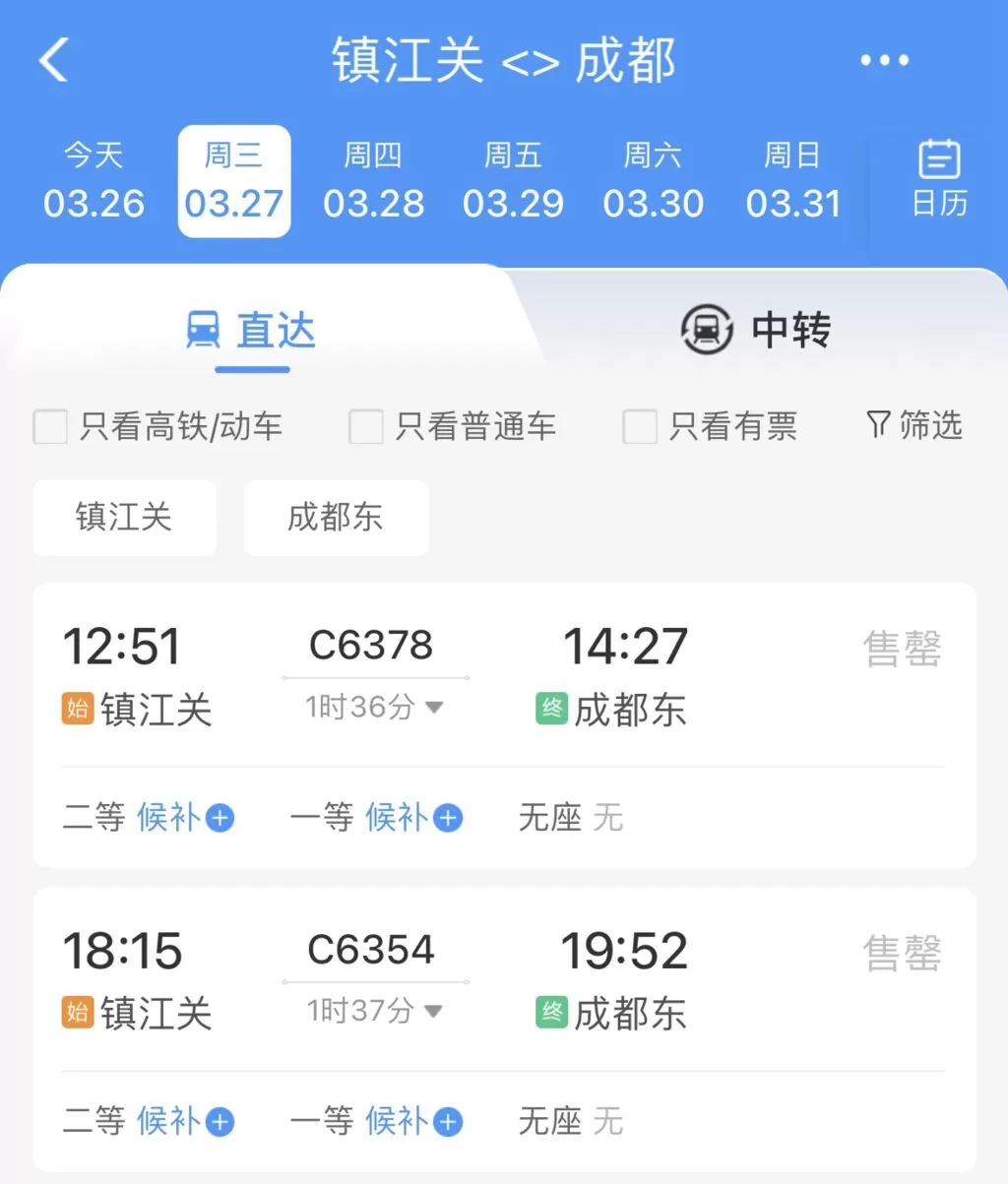The width and height of the screenshot is (1008, 1184).
Task: Enable the 只看高铁/动车 checkbox
Action: click(x=50, y=426)
